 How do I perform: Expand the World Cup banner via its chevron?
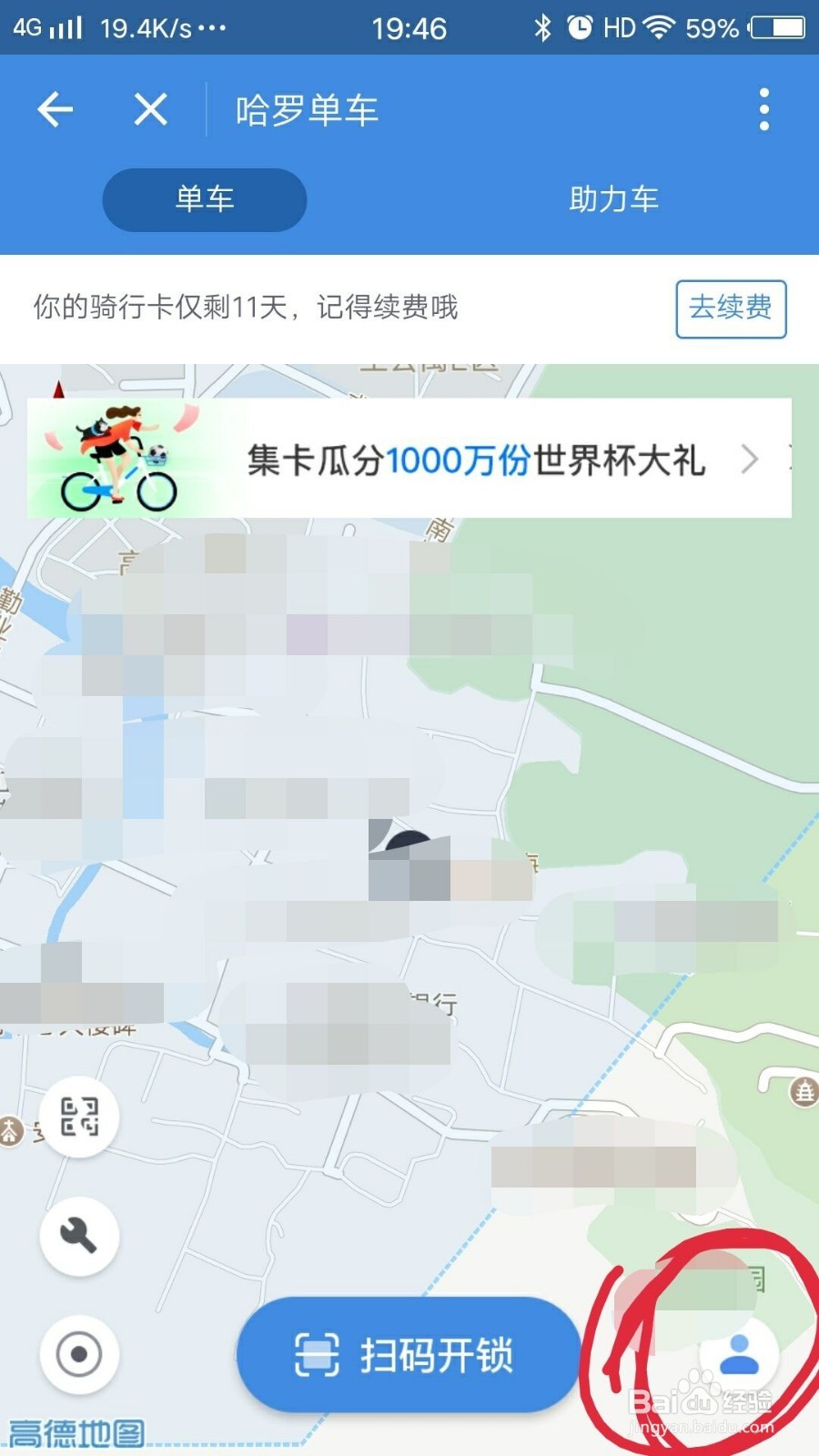point(748,460)
